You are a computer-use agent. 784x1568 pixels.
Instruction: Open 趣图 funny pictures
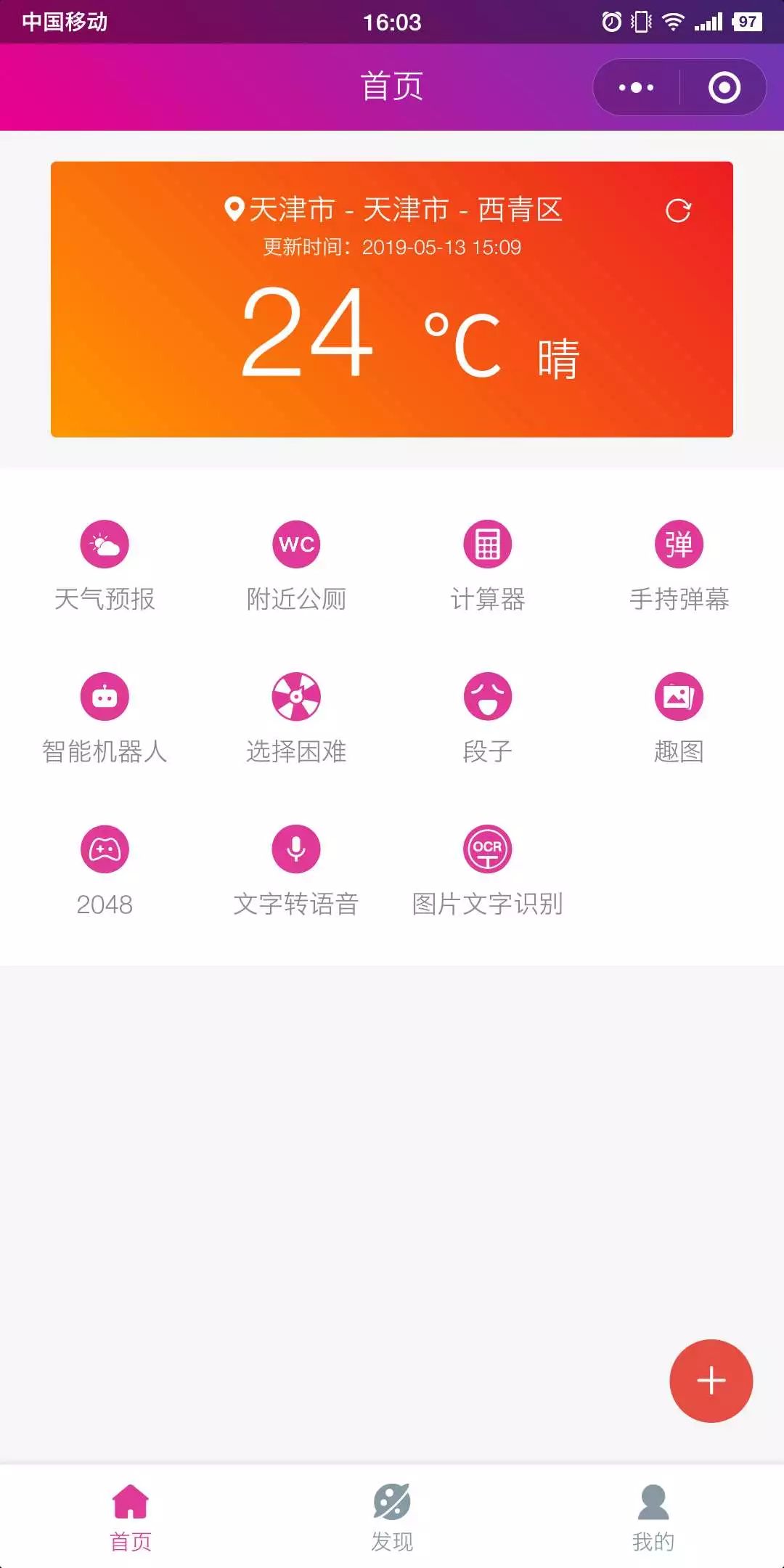pyautogui.click(x=679, y=719)
